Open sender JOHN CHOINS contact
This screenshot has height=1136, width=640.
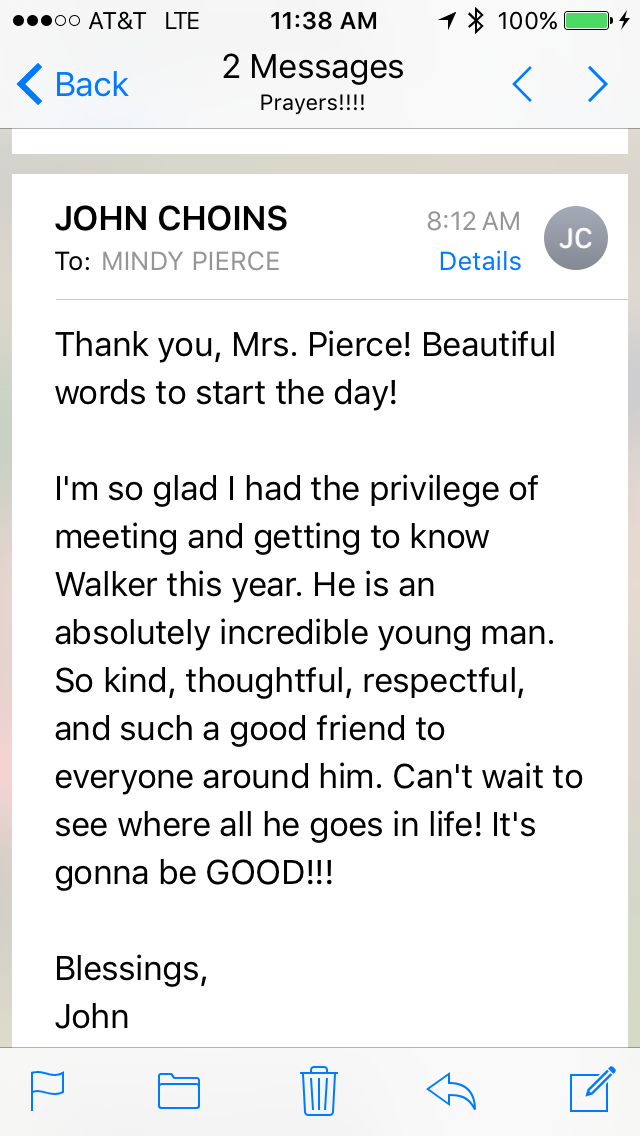pos(171,219)
